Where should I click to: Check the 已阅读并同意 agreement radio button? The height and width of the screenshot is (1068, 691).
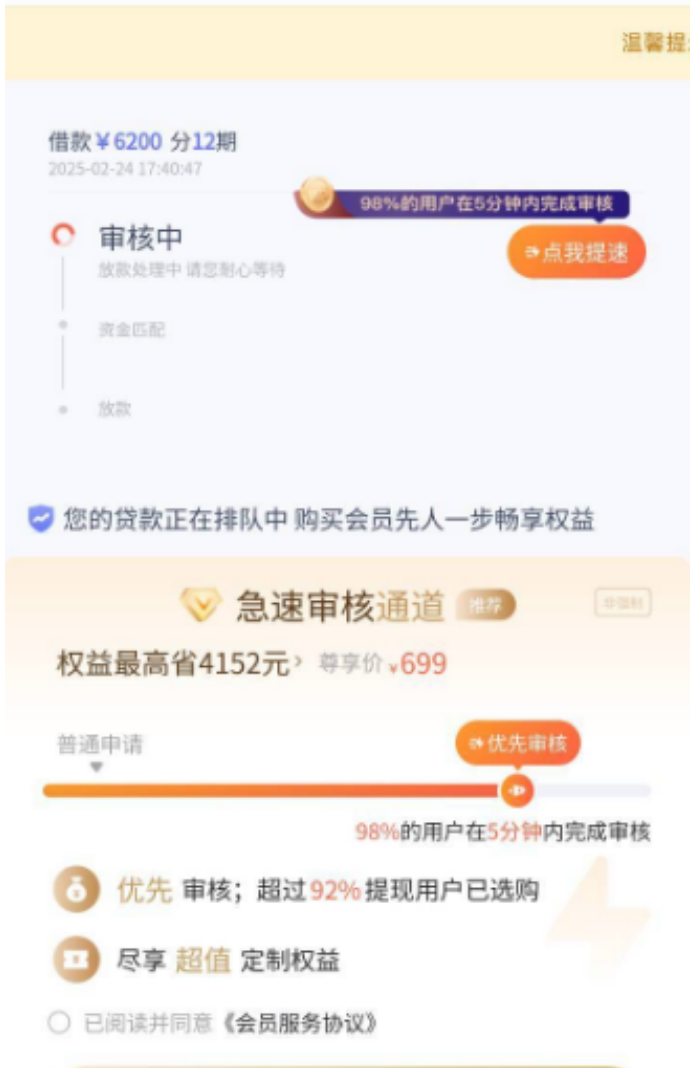point(60,1022)
